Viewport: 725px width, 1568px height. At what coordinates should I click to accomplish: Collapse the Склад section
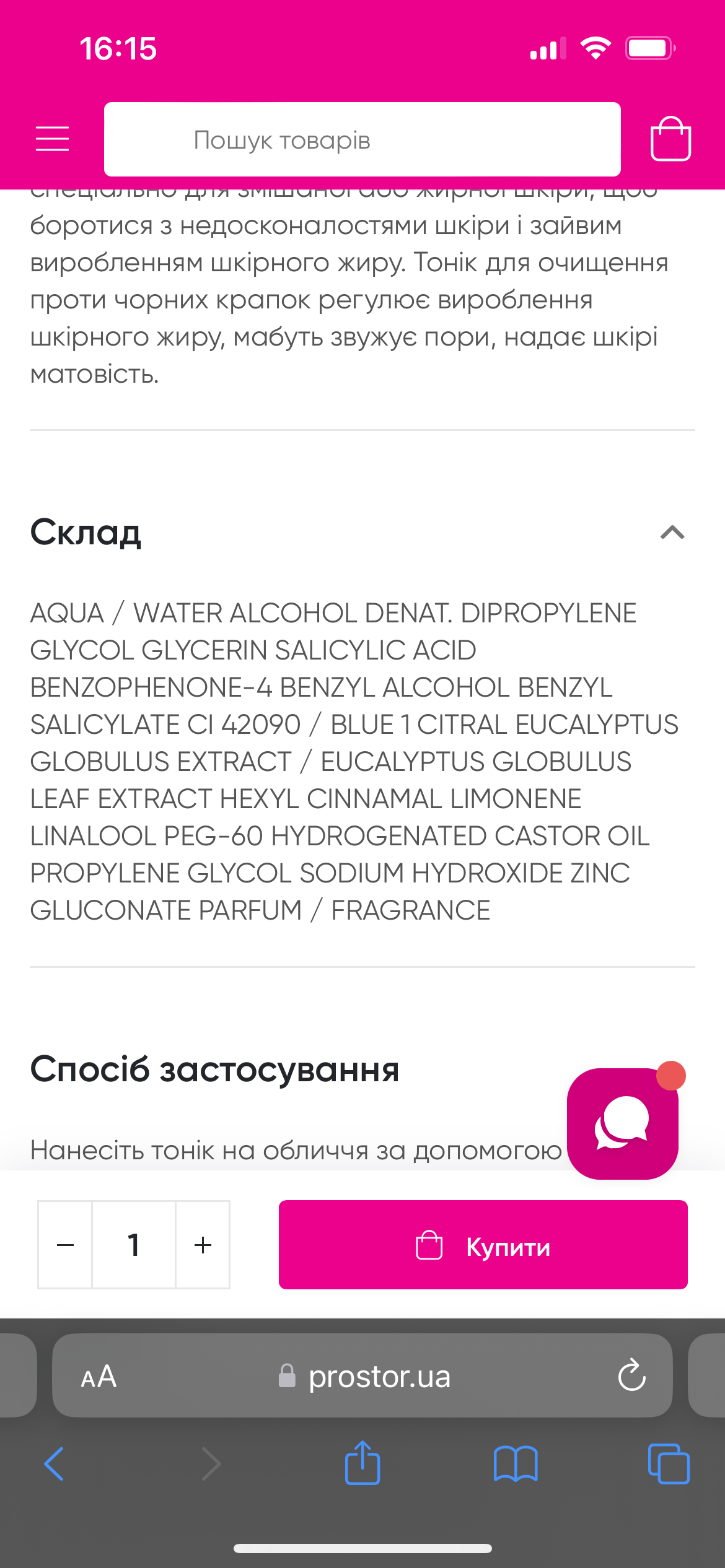point(672,533)
